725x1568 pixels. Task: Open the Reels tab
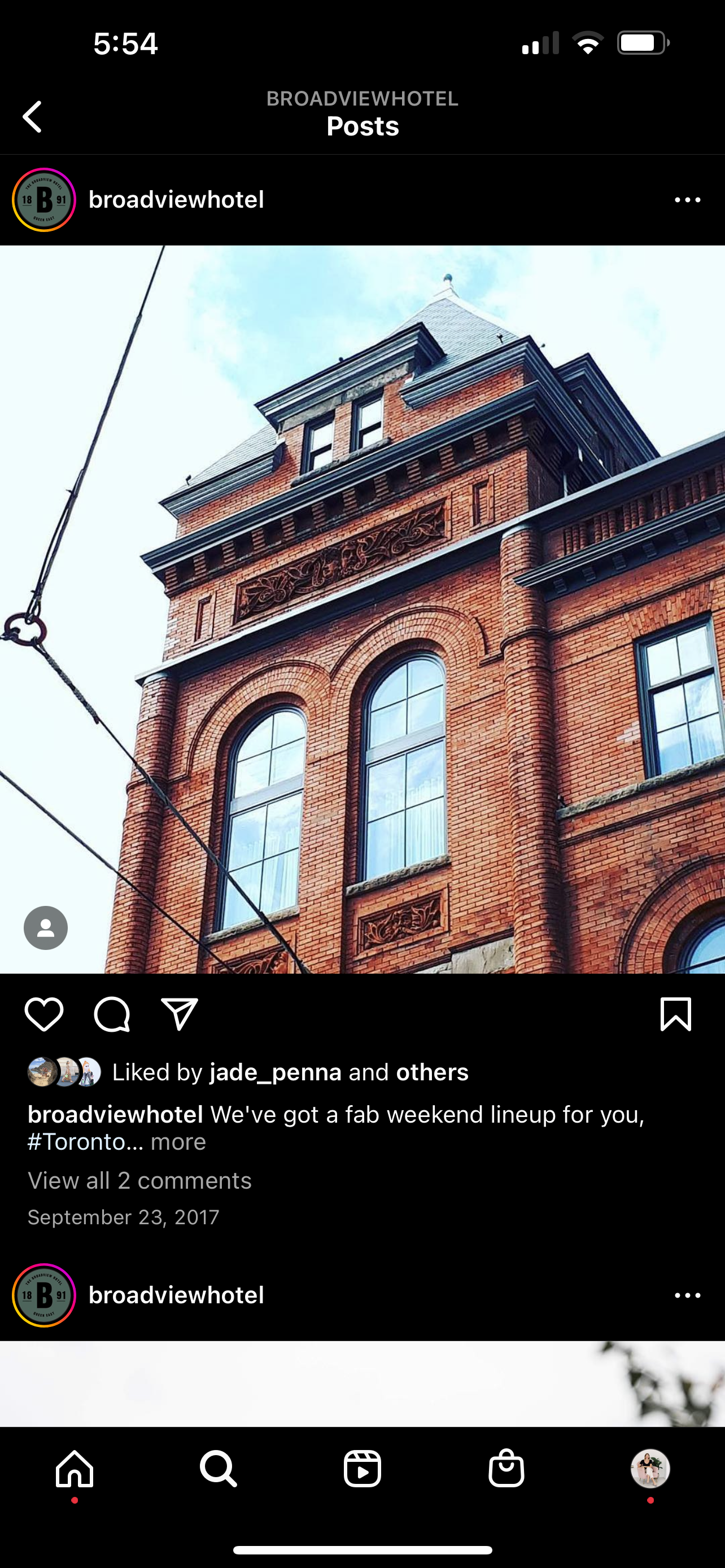click(362, 1468)
